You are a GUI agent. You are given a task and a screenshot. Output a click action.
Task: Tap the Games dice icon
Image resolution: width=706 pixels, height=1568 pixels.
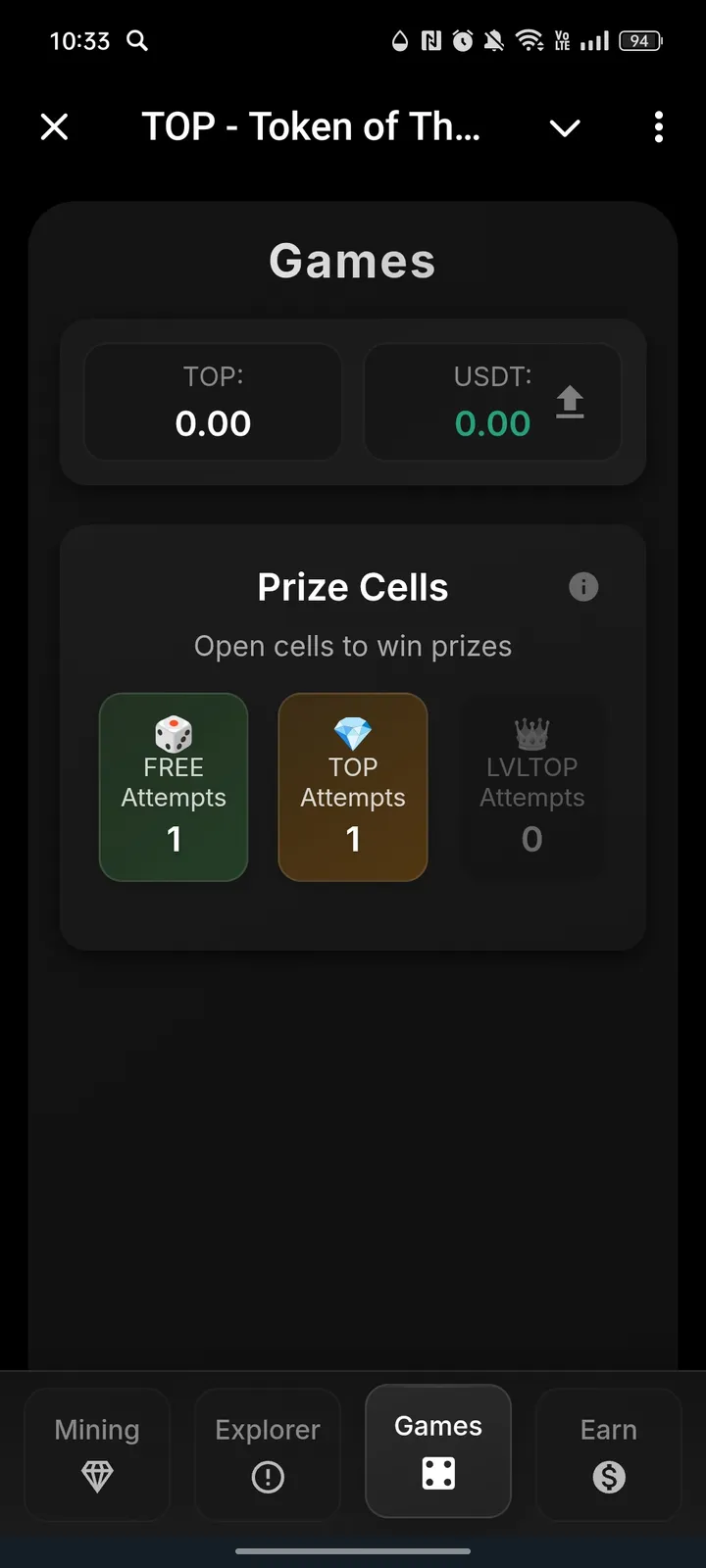coord(437,1472)
